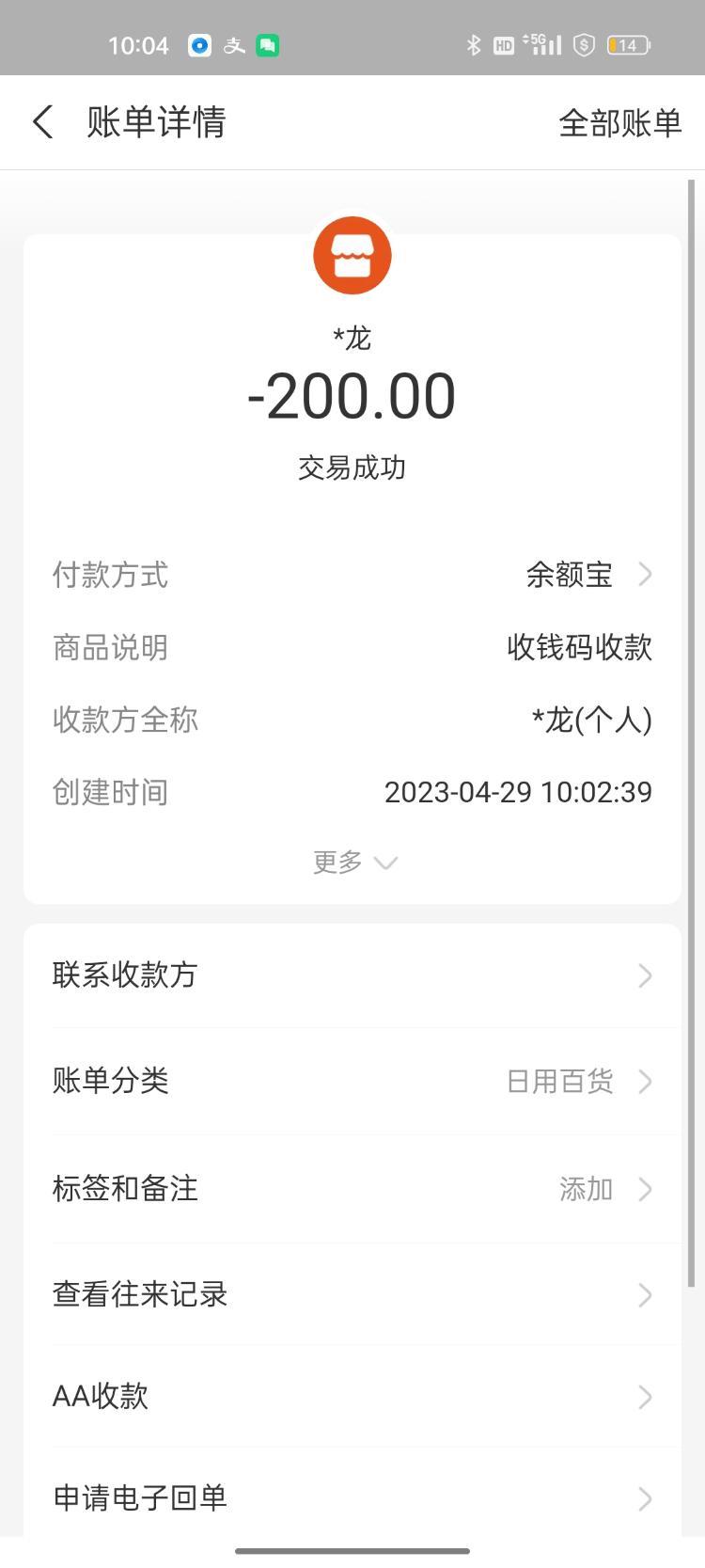Expand 更多 to show more details
Viewport: 705px width, 1568px height.
(354, 862)
